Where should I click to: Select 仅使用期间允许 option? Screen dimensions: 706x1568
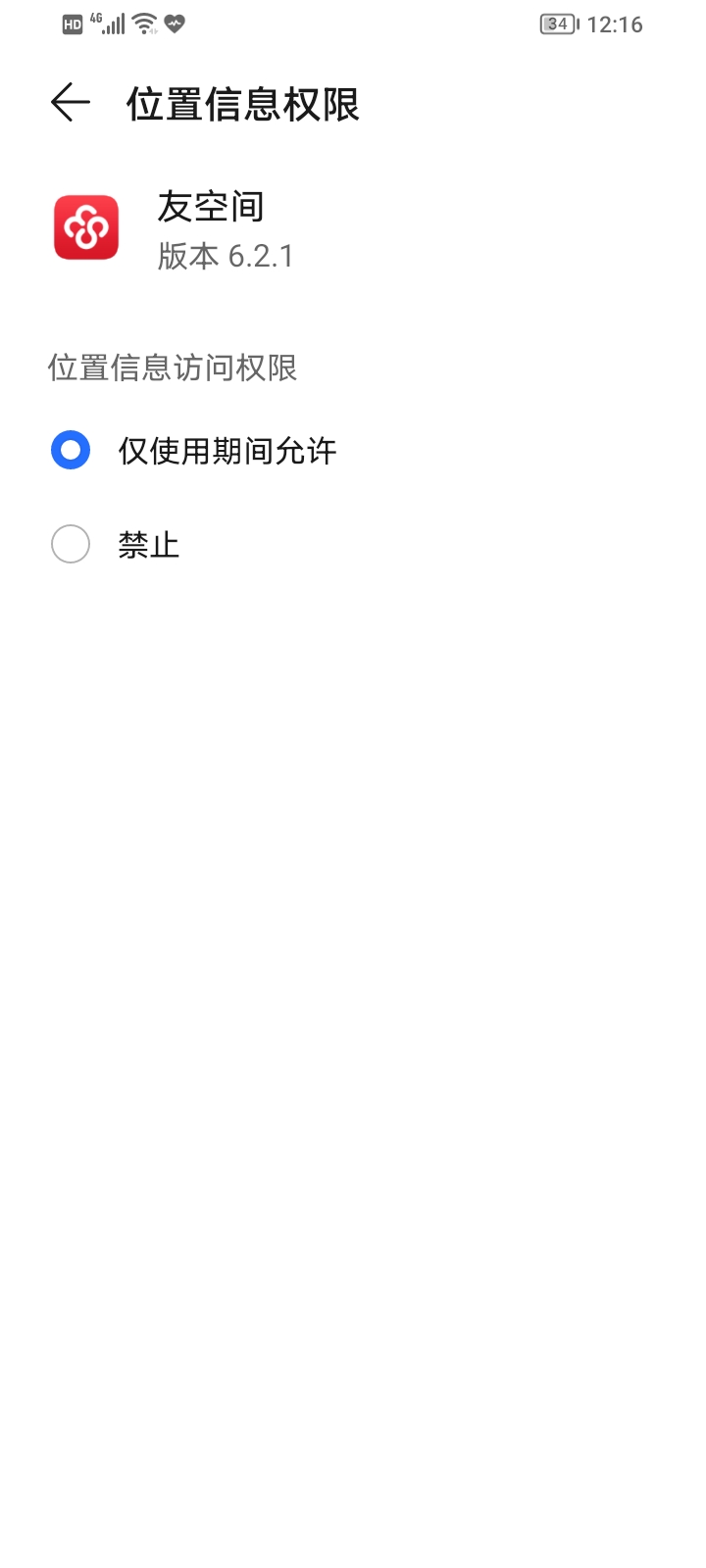(x=353, y=451)
